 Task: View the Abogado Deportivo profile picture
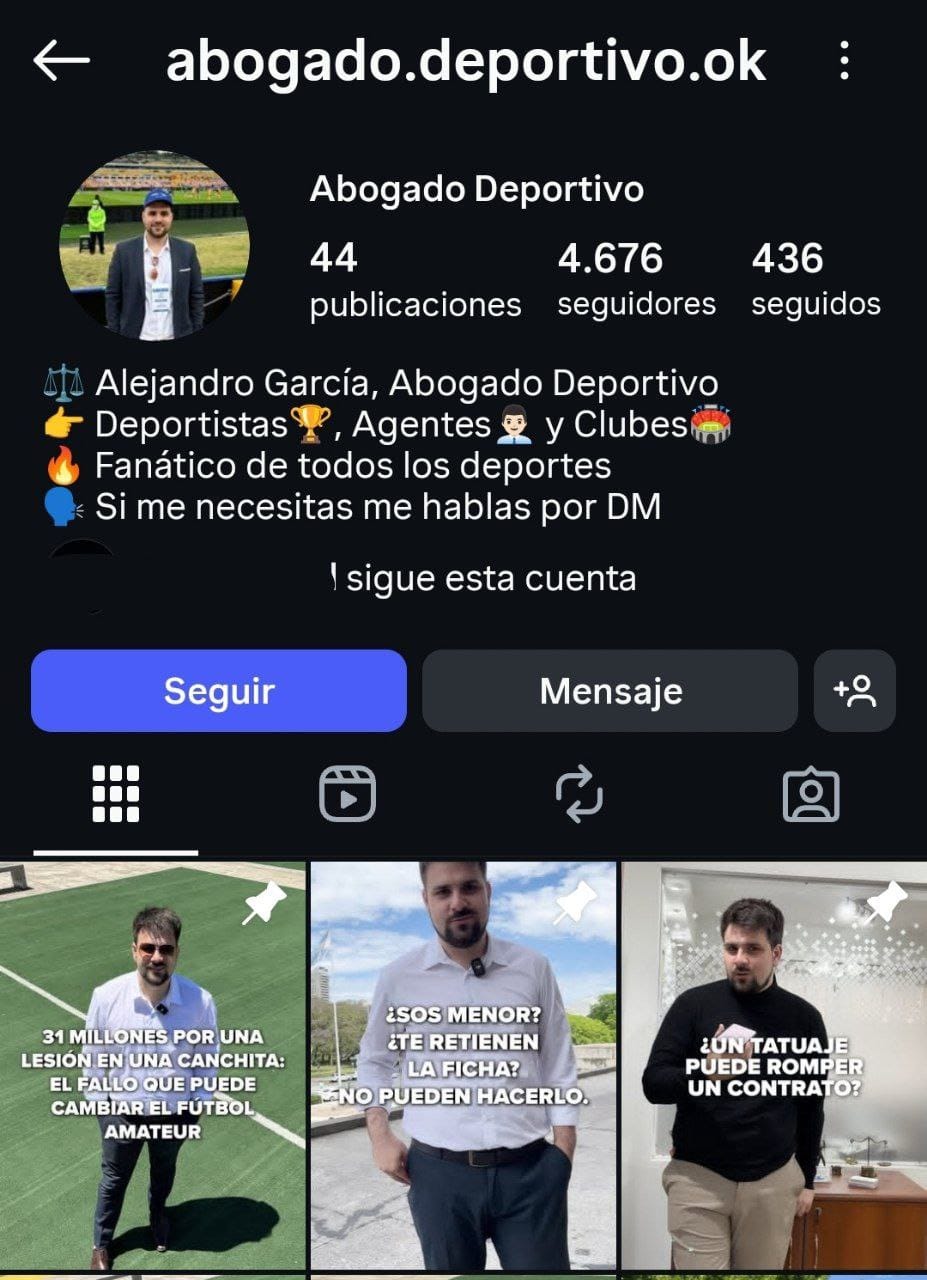pos(154,246)
